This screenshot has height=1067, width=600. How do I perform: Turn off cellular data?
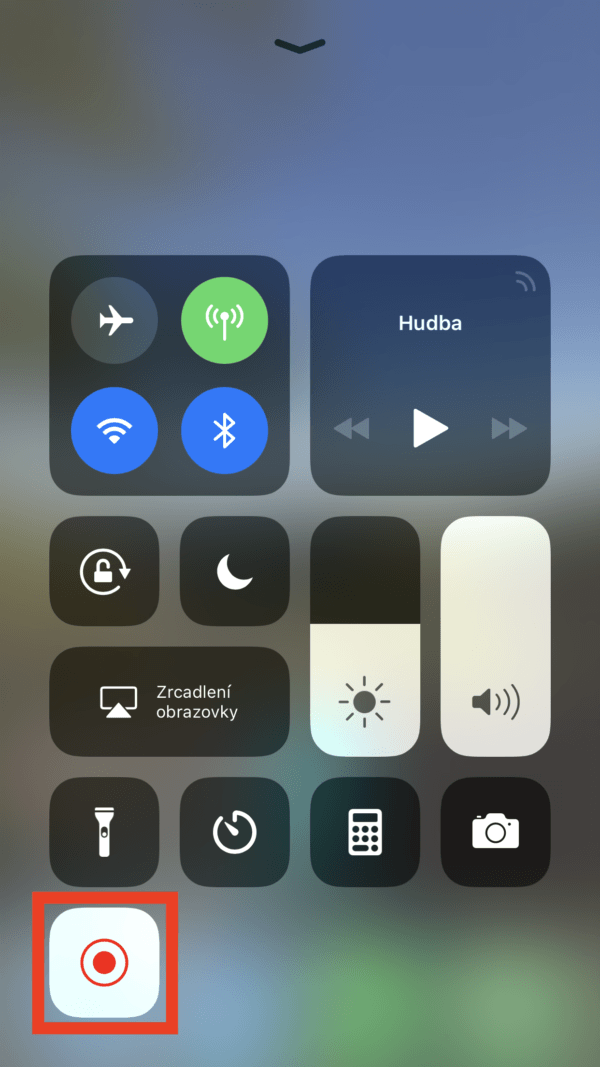pyautogui.click(x=224, y=320)
